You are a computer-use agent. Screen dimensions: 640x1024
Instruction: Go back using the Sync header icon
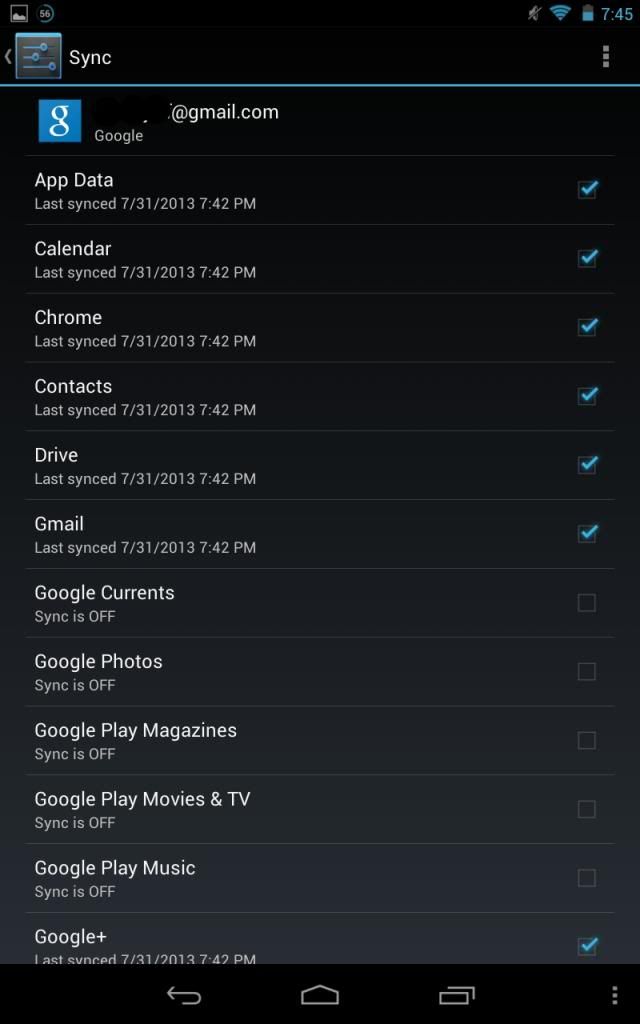(x=36, y=57)
